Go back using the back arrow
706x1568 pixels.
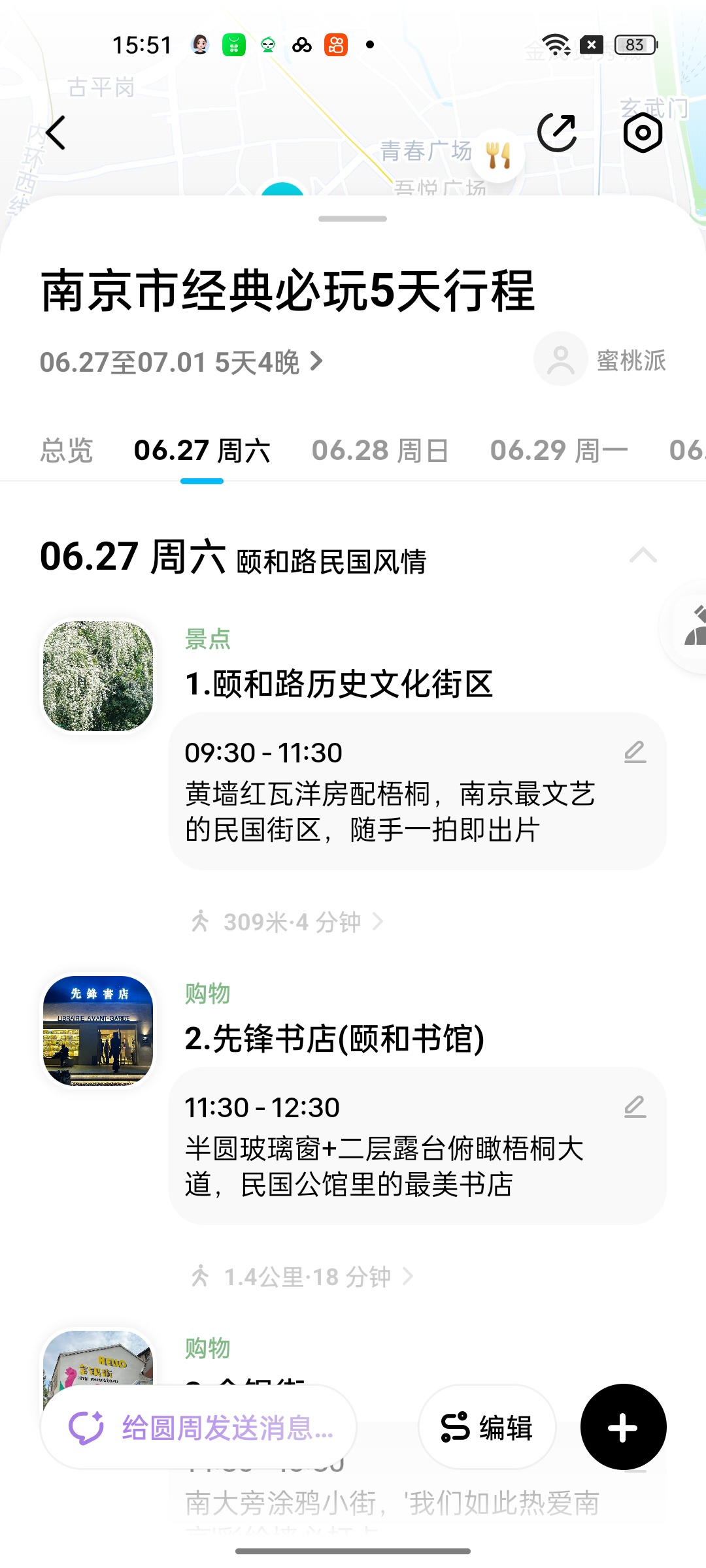point(56,133)
